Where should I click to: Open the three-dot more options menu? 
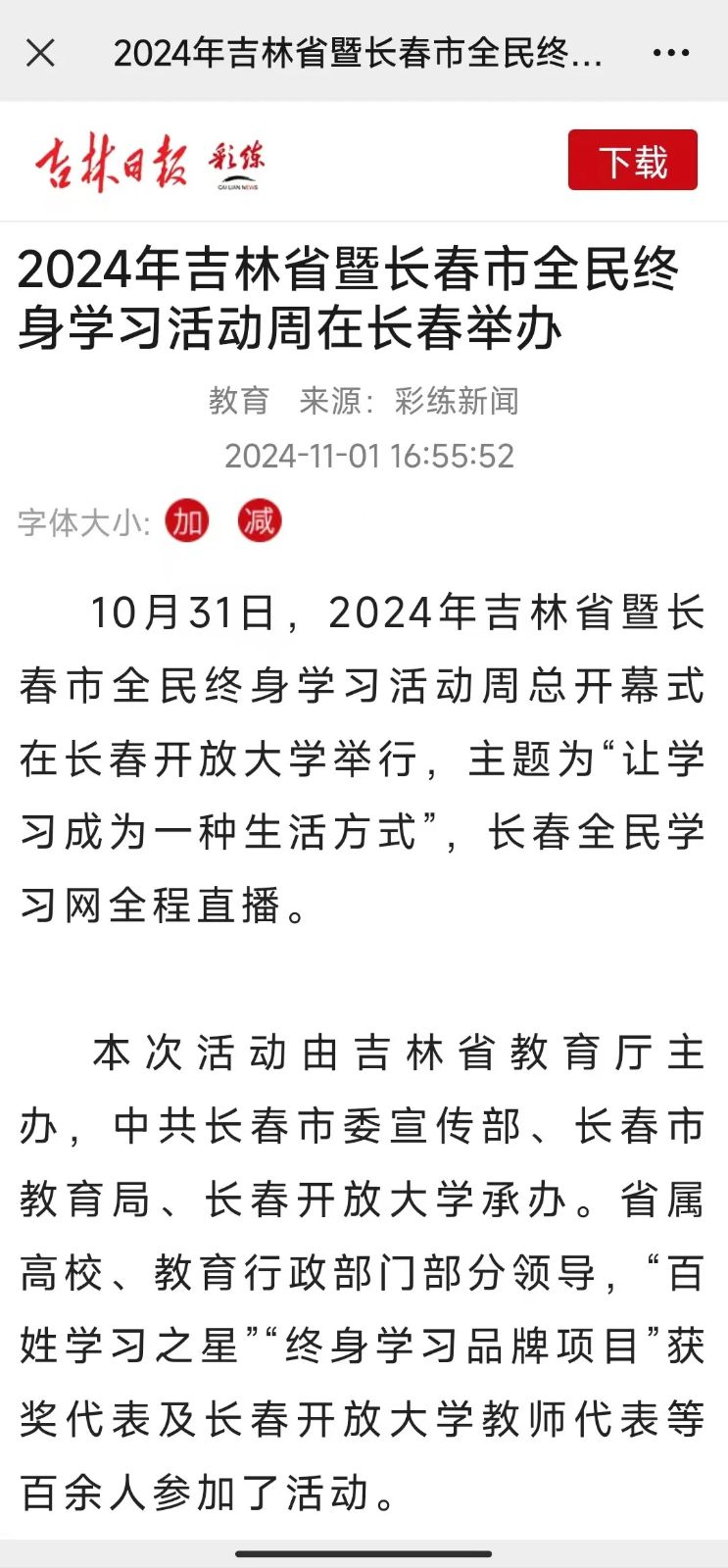671,53
